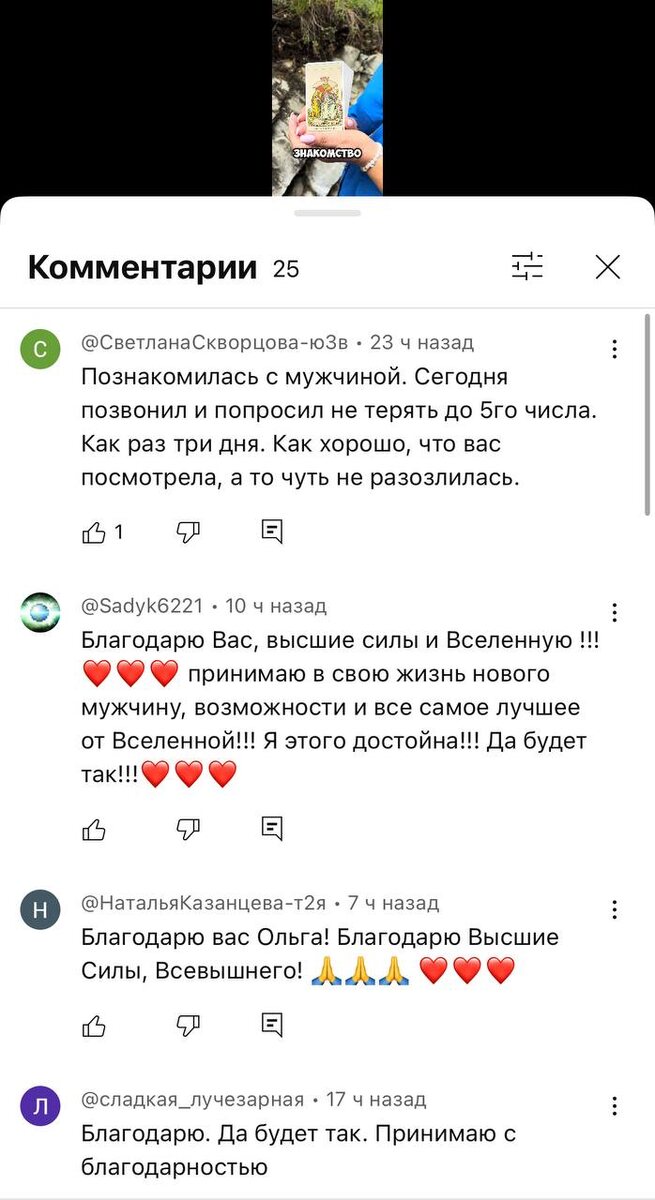Image resolution: width=655 pixels, height=1200 pixels.
Task: Open options menu for @НатальяКазанцева-т2я's comment
Action: (615, 909)
